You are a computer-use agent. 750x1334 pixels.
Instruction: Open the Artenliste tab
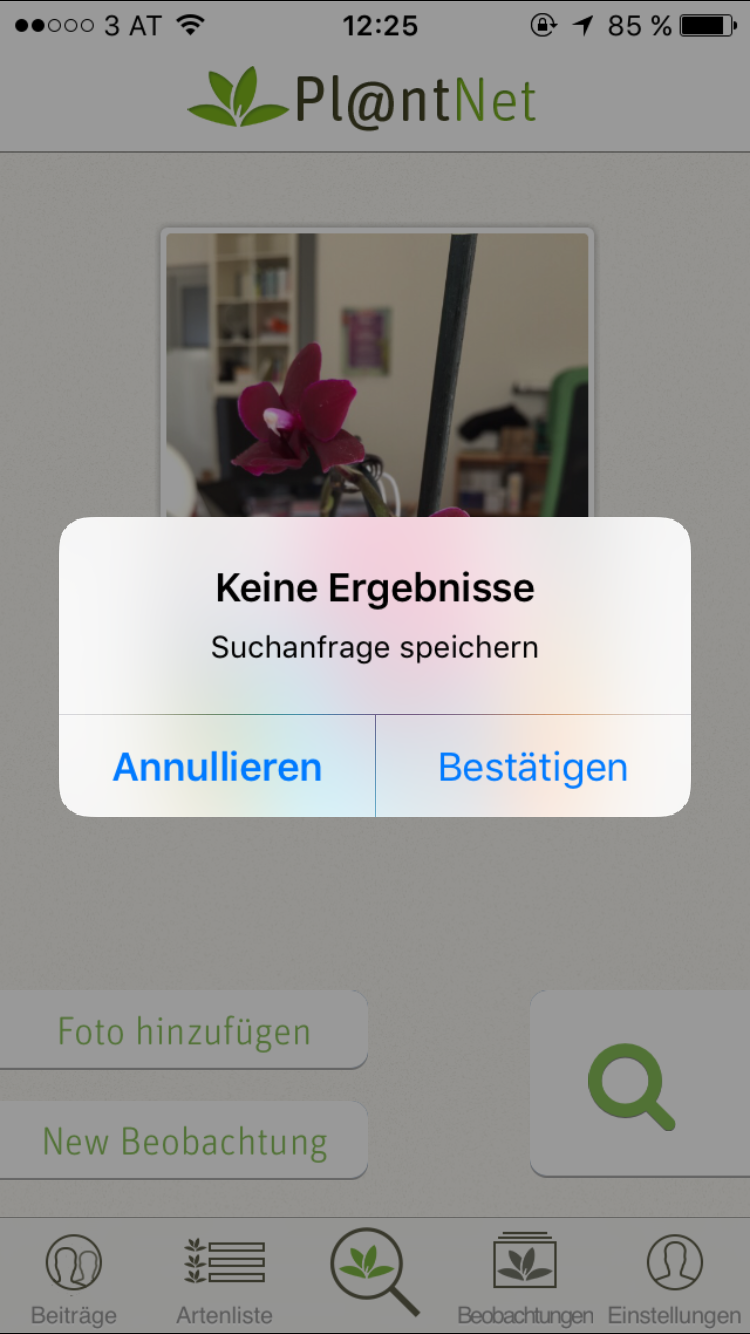(x=224, y=1278)
